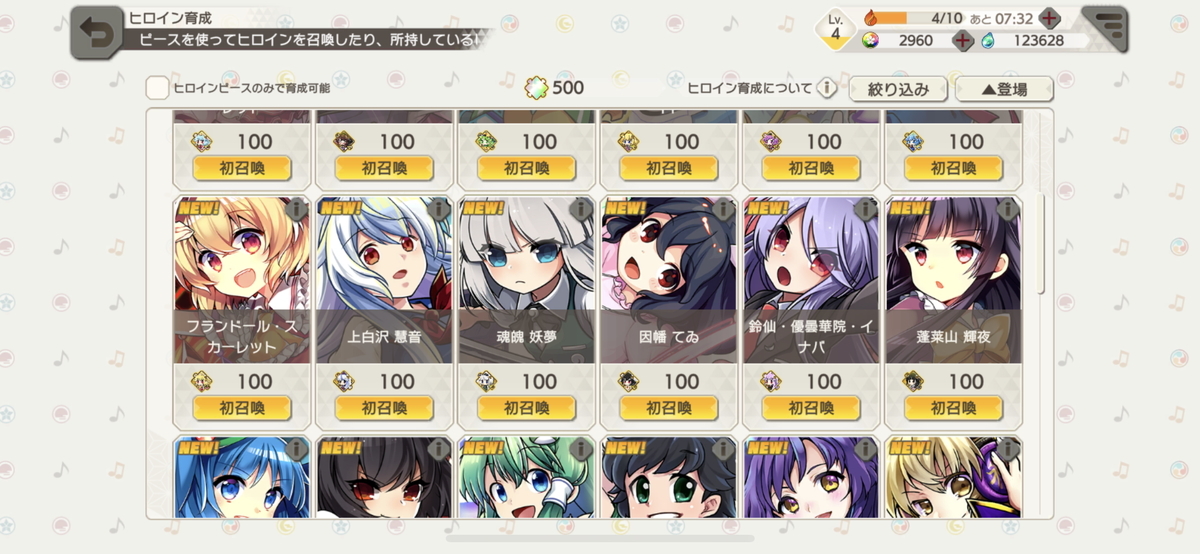Summon フランドール・スカーレット with 初召喚
Viewport: 1200px width, 554px height.
tap(242, 408)
